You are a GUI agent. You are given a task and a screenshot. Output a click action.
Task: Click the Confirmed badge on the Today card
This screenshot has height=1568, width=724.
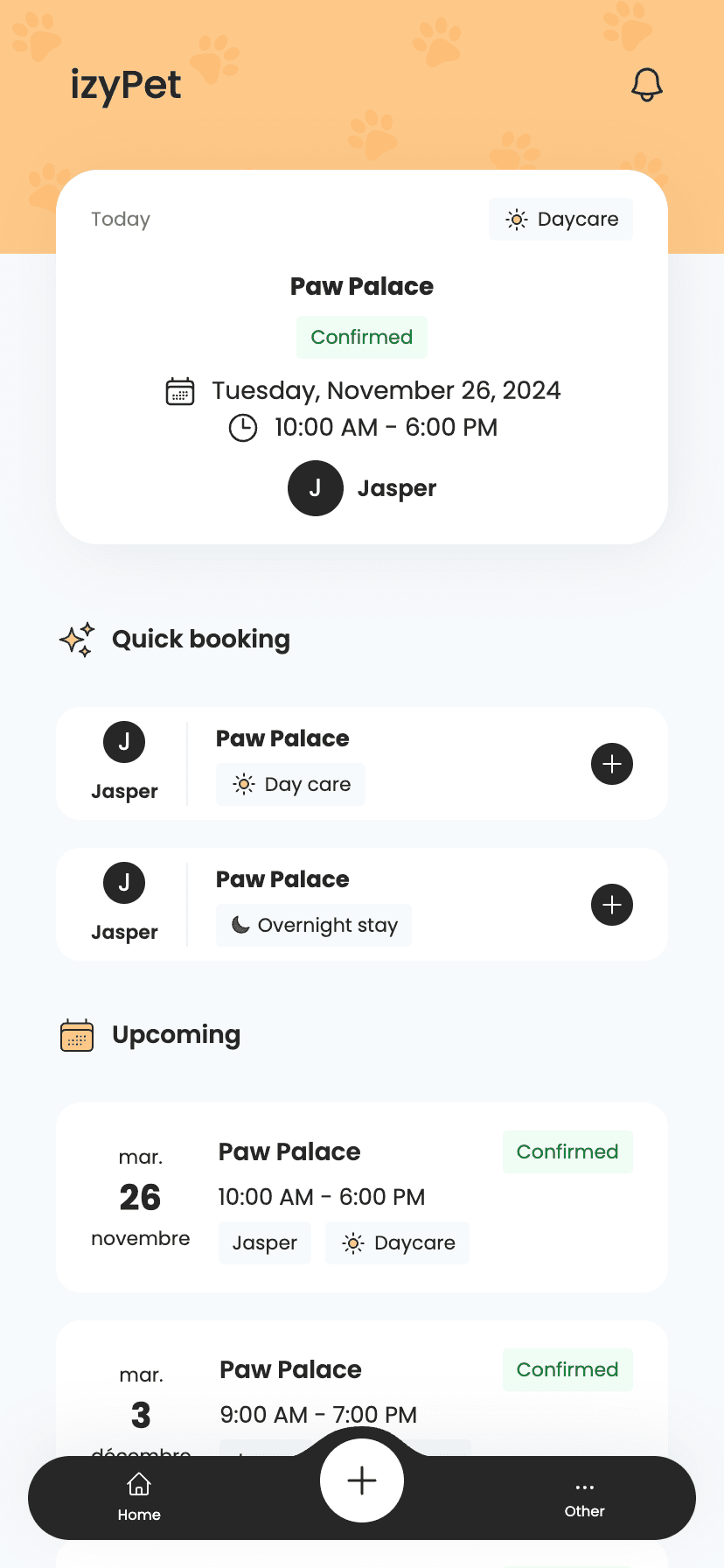pyautogui.click(x=361, y=337)
